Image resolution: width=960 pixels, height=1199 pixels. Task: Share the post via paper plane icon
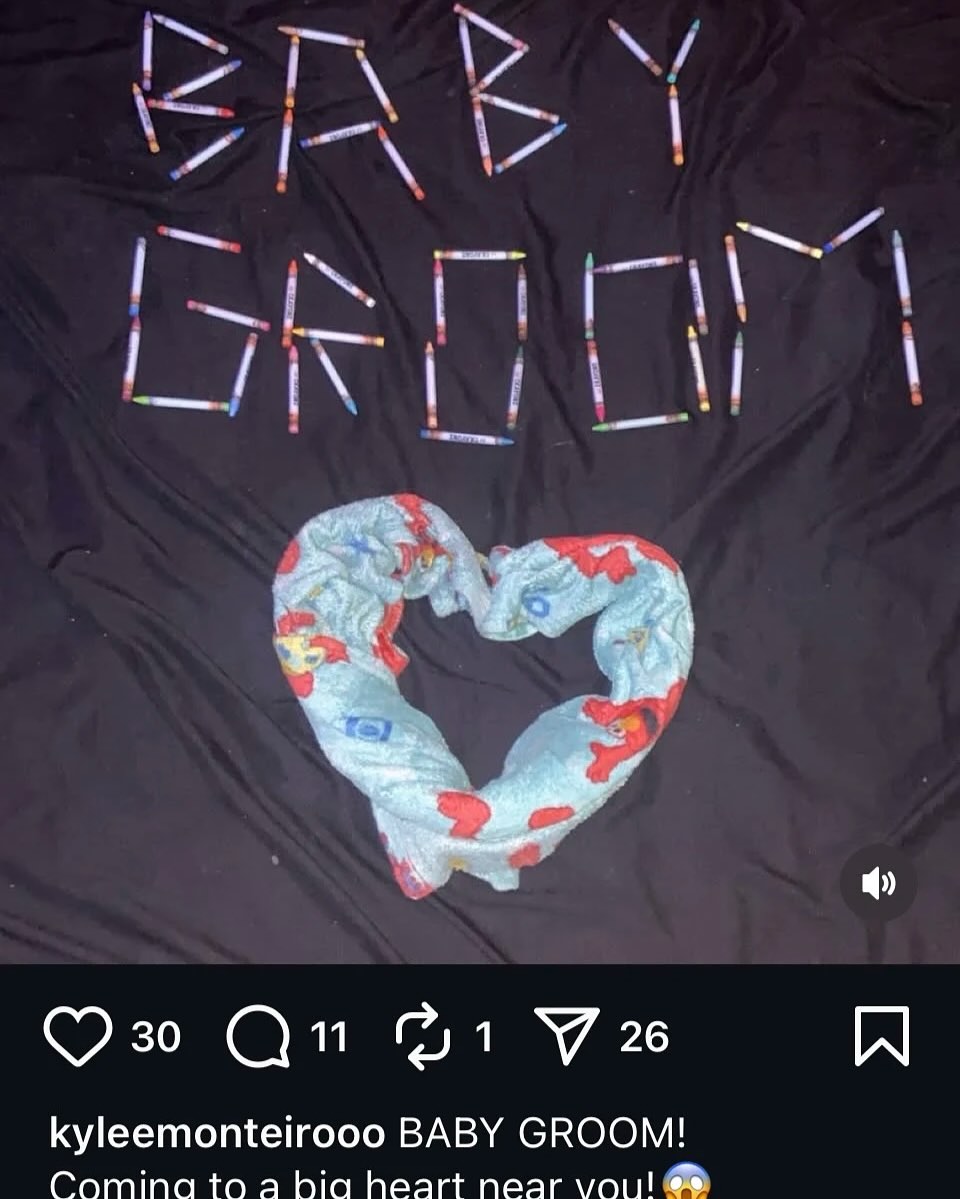(x=567, y=1036)
